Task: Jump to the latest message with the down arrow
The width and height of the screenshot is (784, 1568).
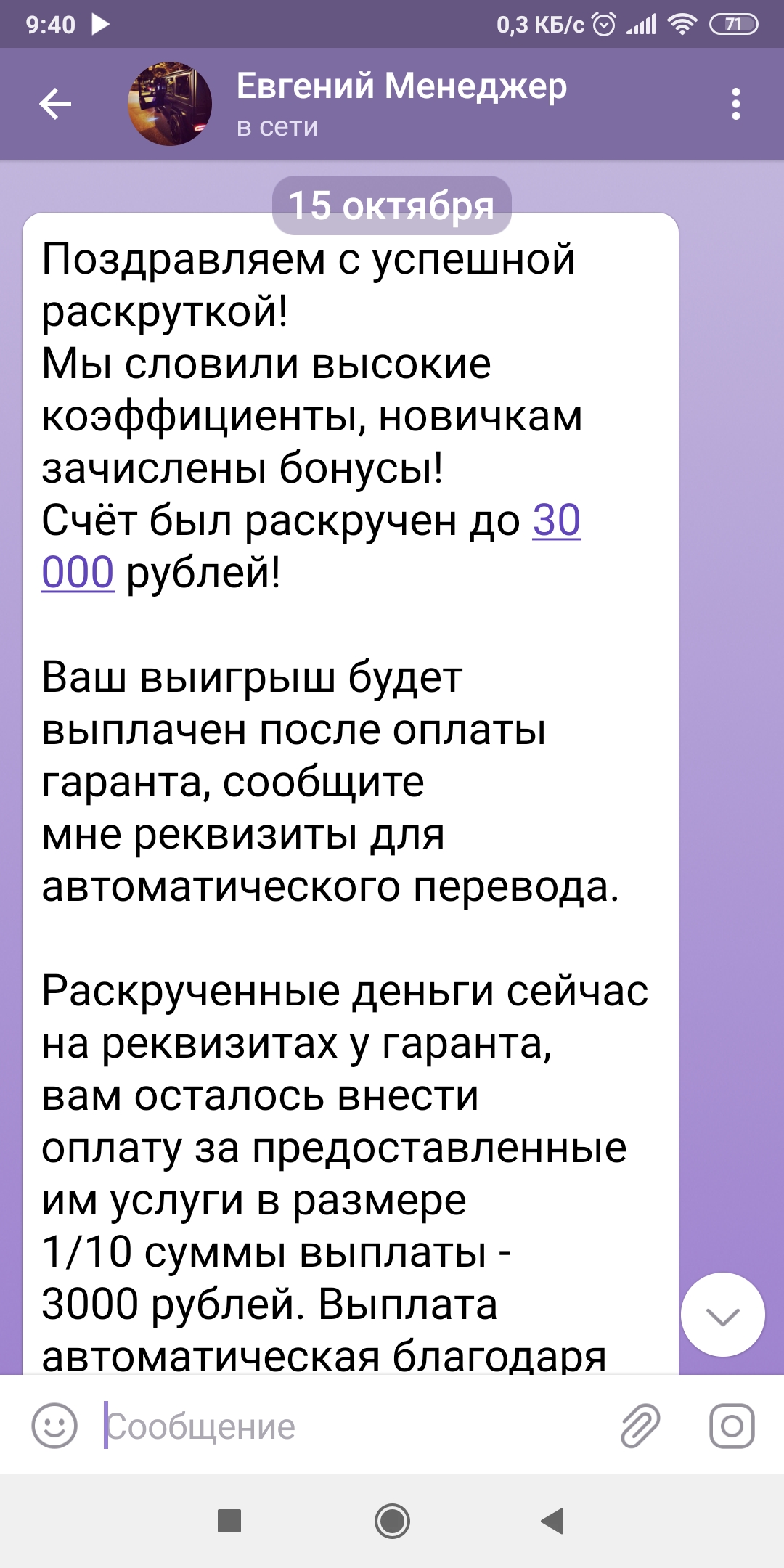Action: click(x=722, y=1314)
